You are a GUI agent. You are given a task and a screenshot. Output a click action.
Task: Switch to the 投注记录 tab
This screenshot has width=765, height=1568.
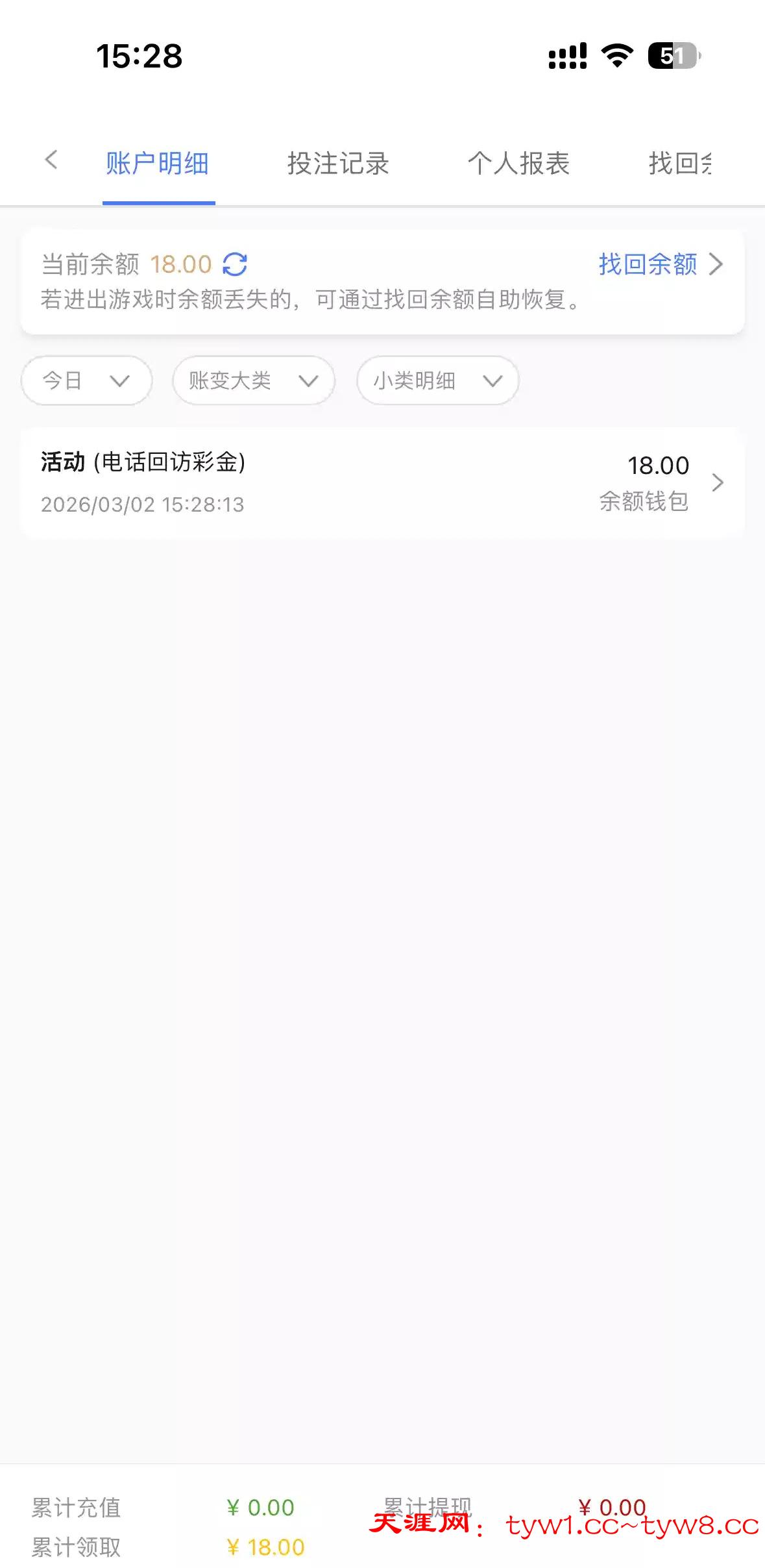338,164
